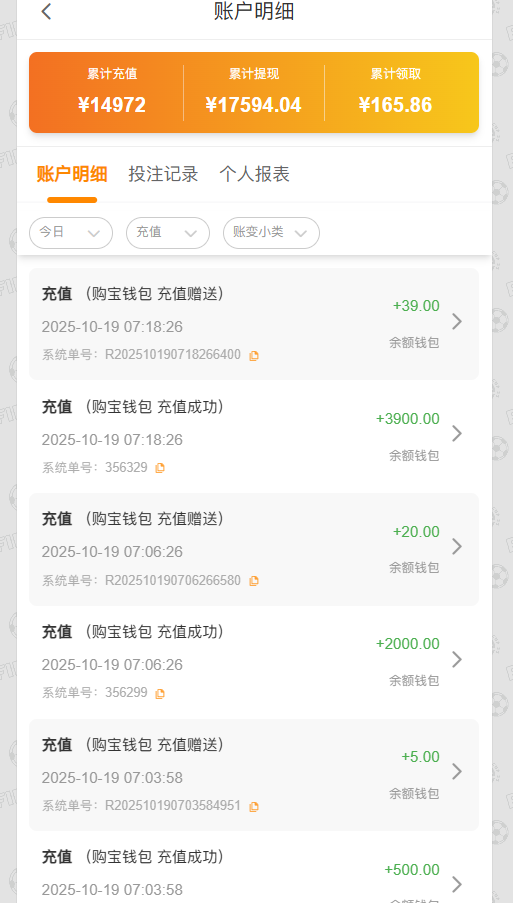The height and width of the screenshot is (903, 513).
Task: Open the +2000.00 充值成功 record
Action: coord(254,662)
